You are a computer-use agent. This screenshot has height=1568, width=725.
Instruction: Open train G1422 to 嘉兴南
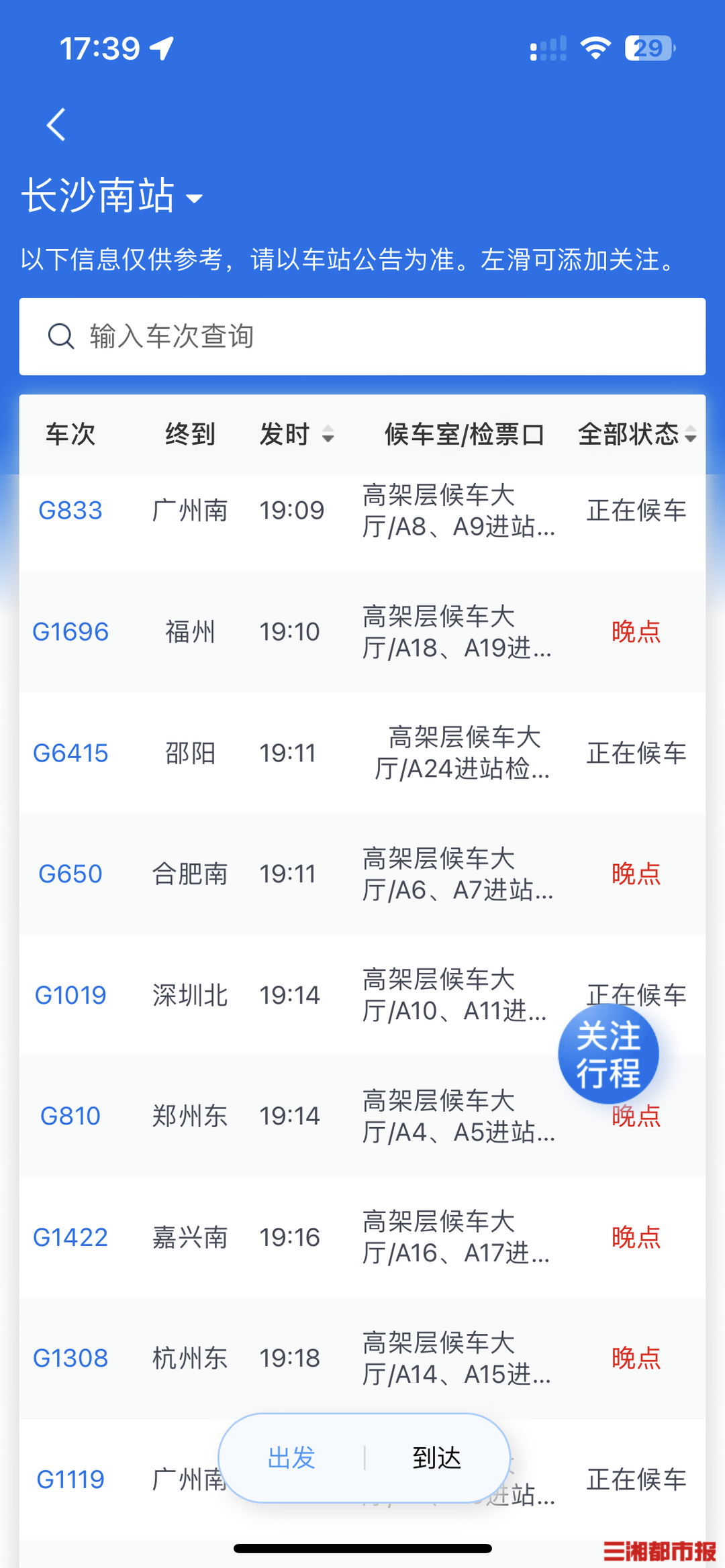point(362,1237)
